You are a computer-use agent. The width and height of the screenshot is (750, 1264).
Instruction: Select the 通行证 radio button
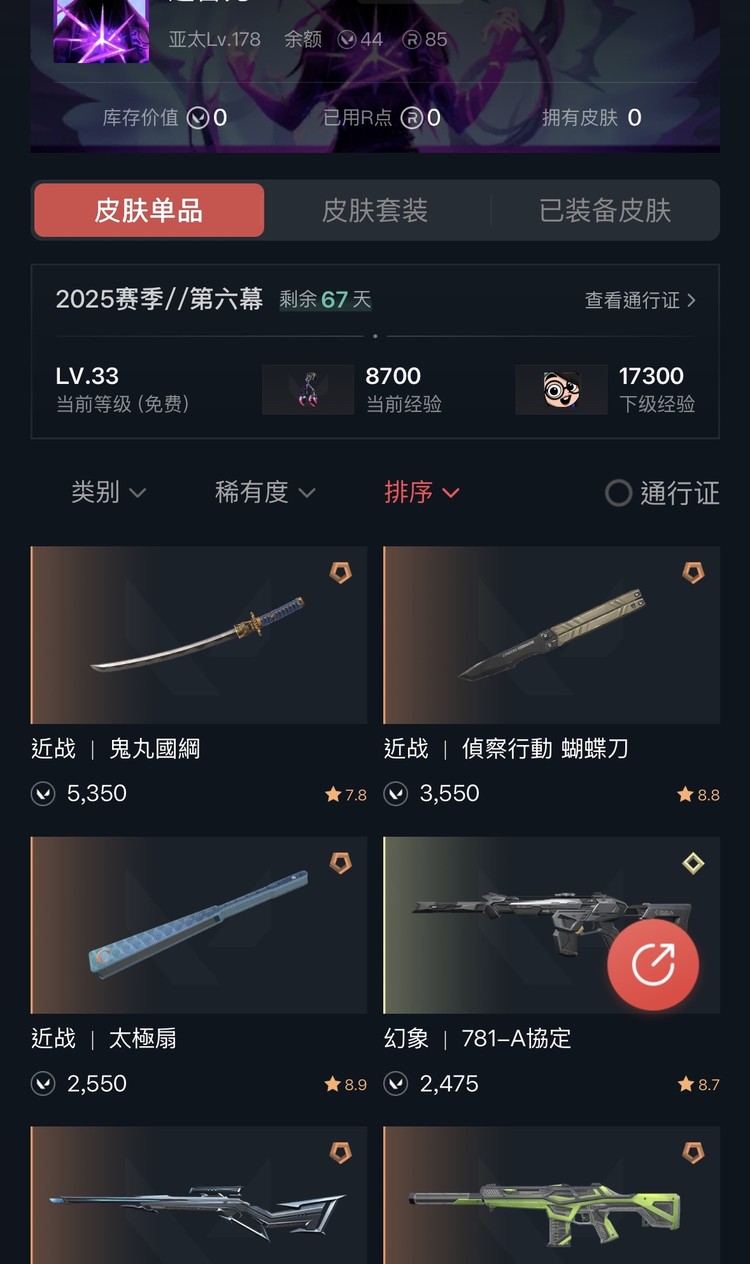coord(619,492)
